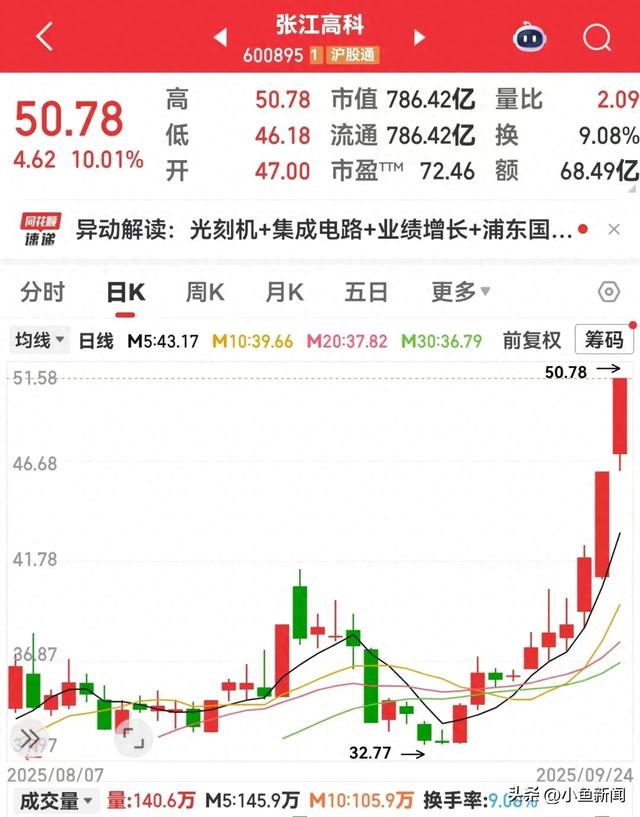Show the 月K chart

[x=285, y=292]
